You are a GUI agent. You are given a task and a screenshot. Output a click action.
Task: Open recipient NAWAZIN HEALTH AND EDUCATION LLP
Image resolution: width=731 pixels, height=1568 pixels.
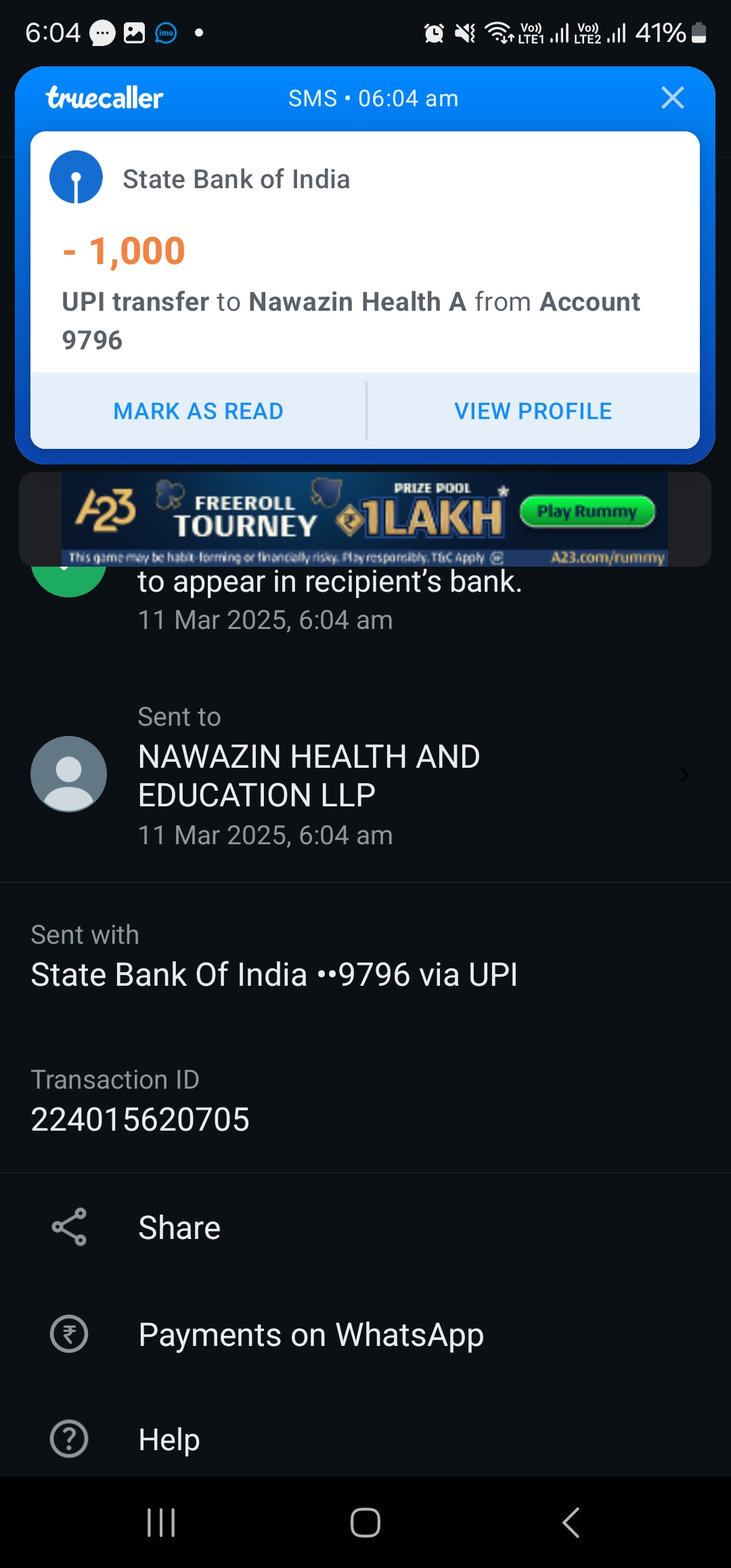359,775
